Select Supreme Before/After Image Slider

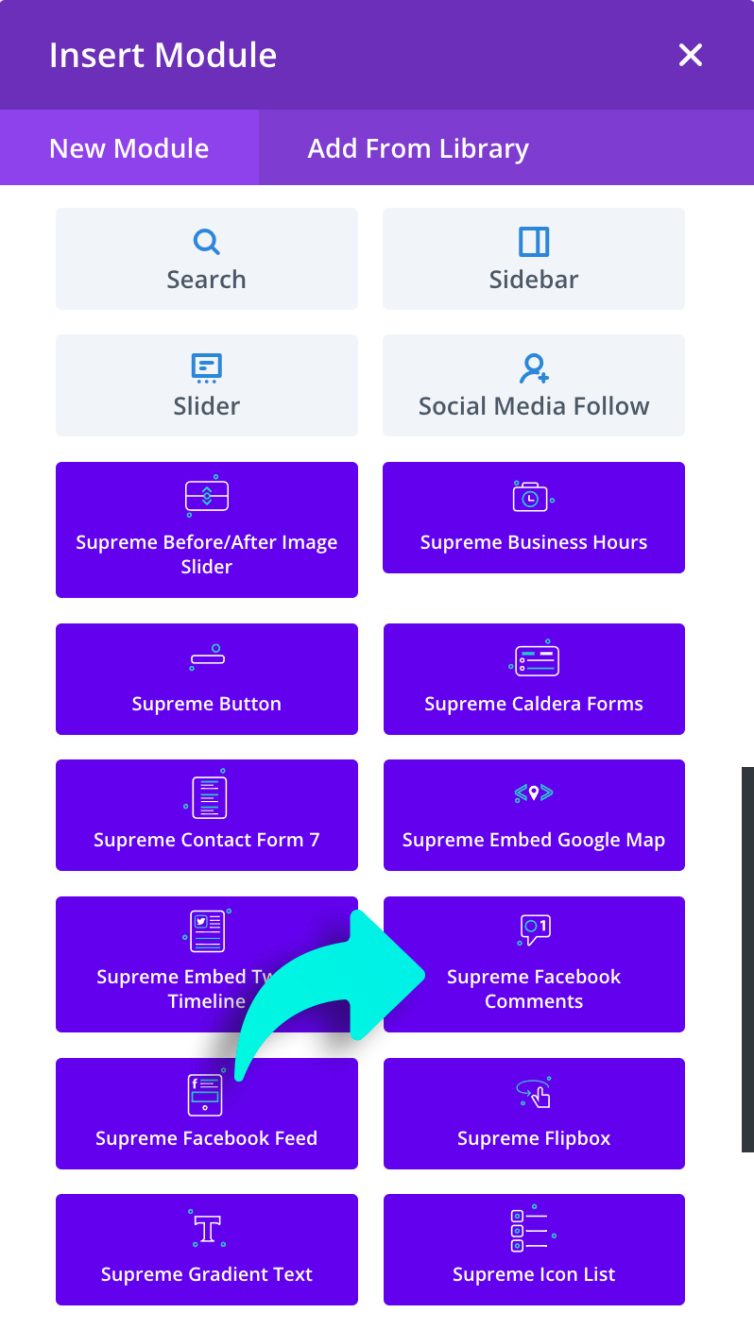(x=206, y=530)
